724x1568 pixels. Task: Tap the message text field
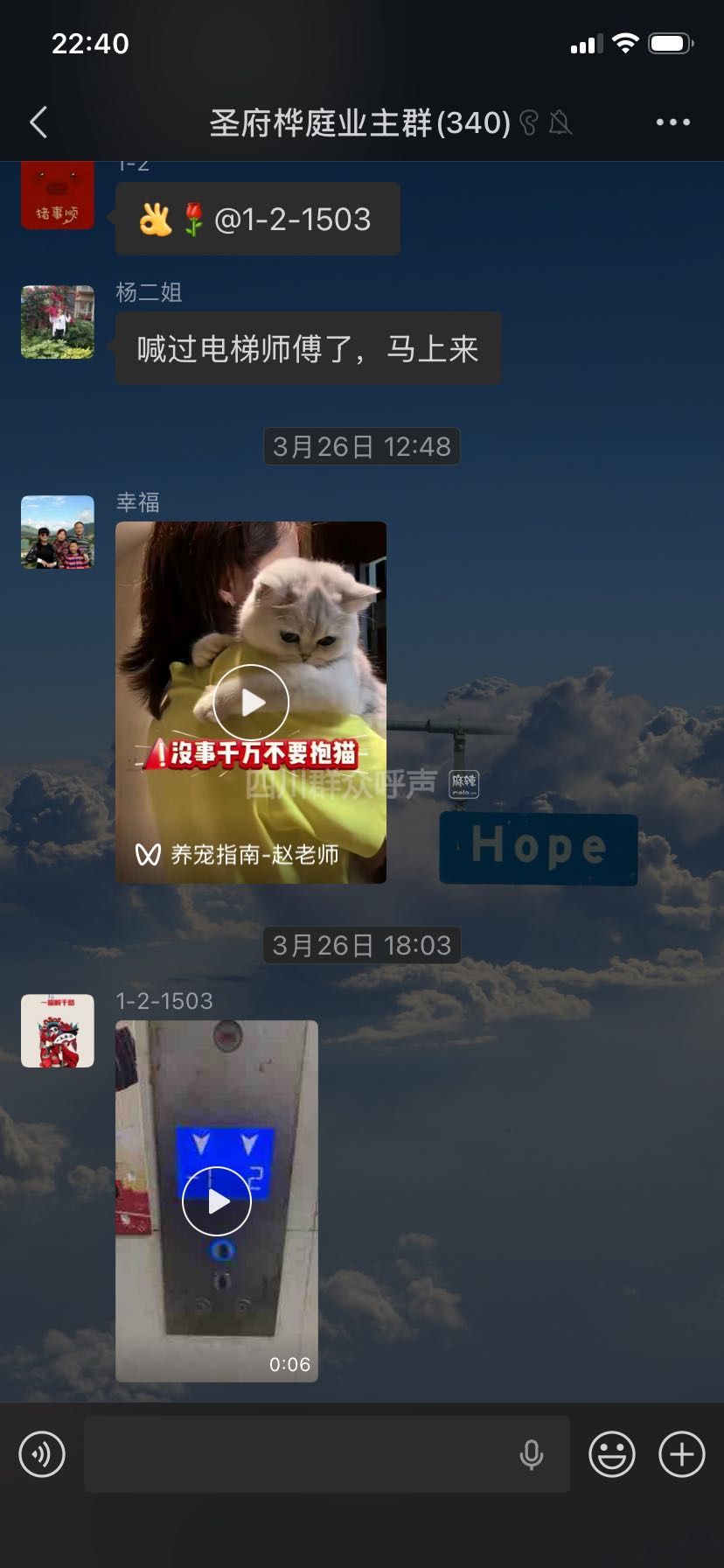click(297, 1454)
